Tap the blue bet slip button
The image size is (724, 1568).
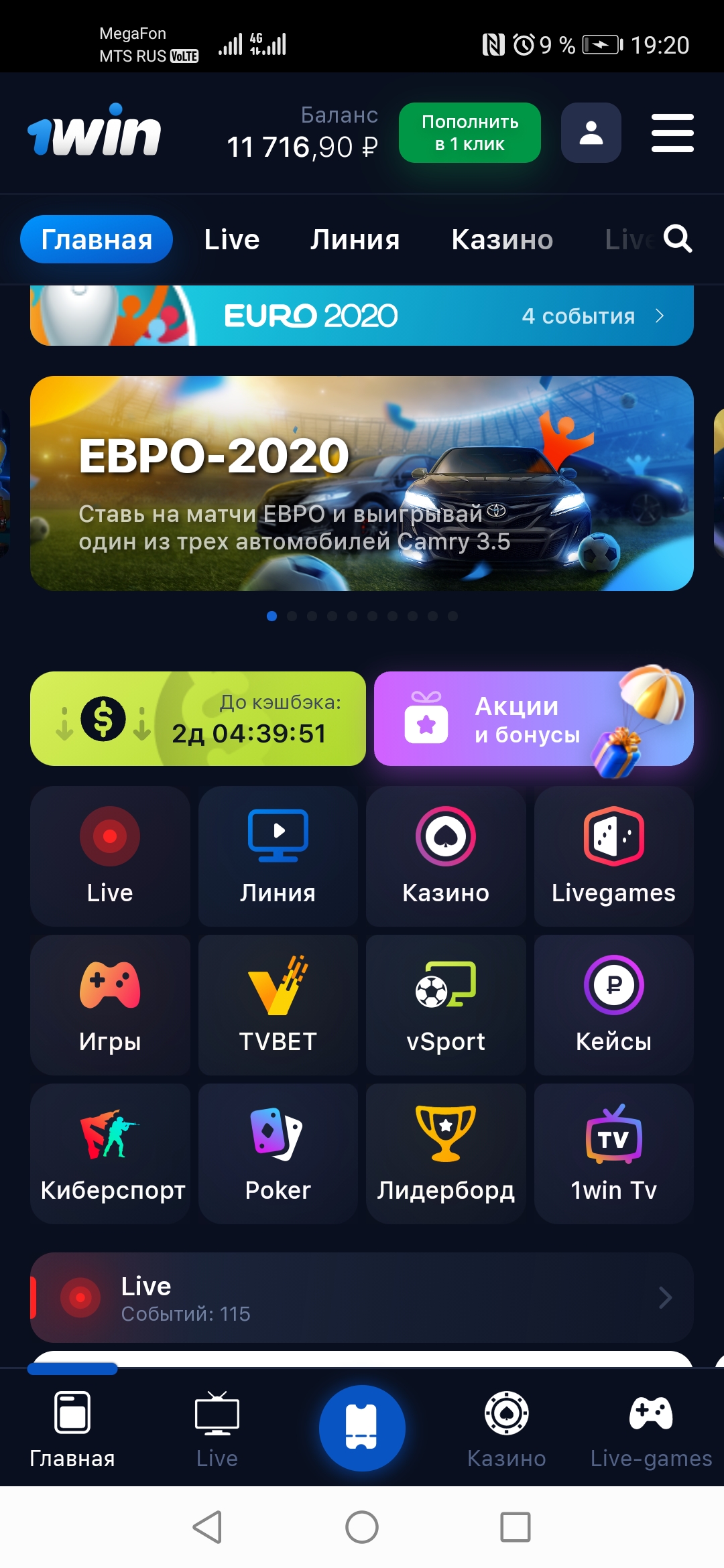coord(362,1428)
